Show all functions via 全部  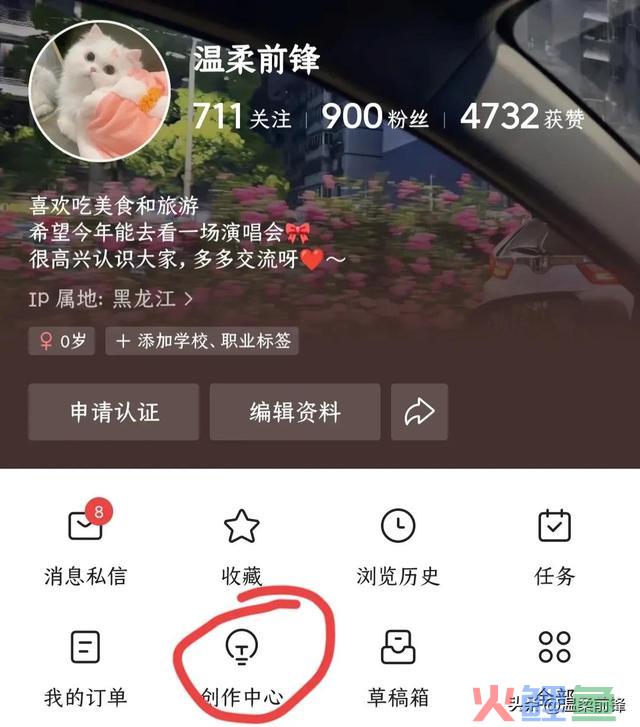click(x=554, y=662)
